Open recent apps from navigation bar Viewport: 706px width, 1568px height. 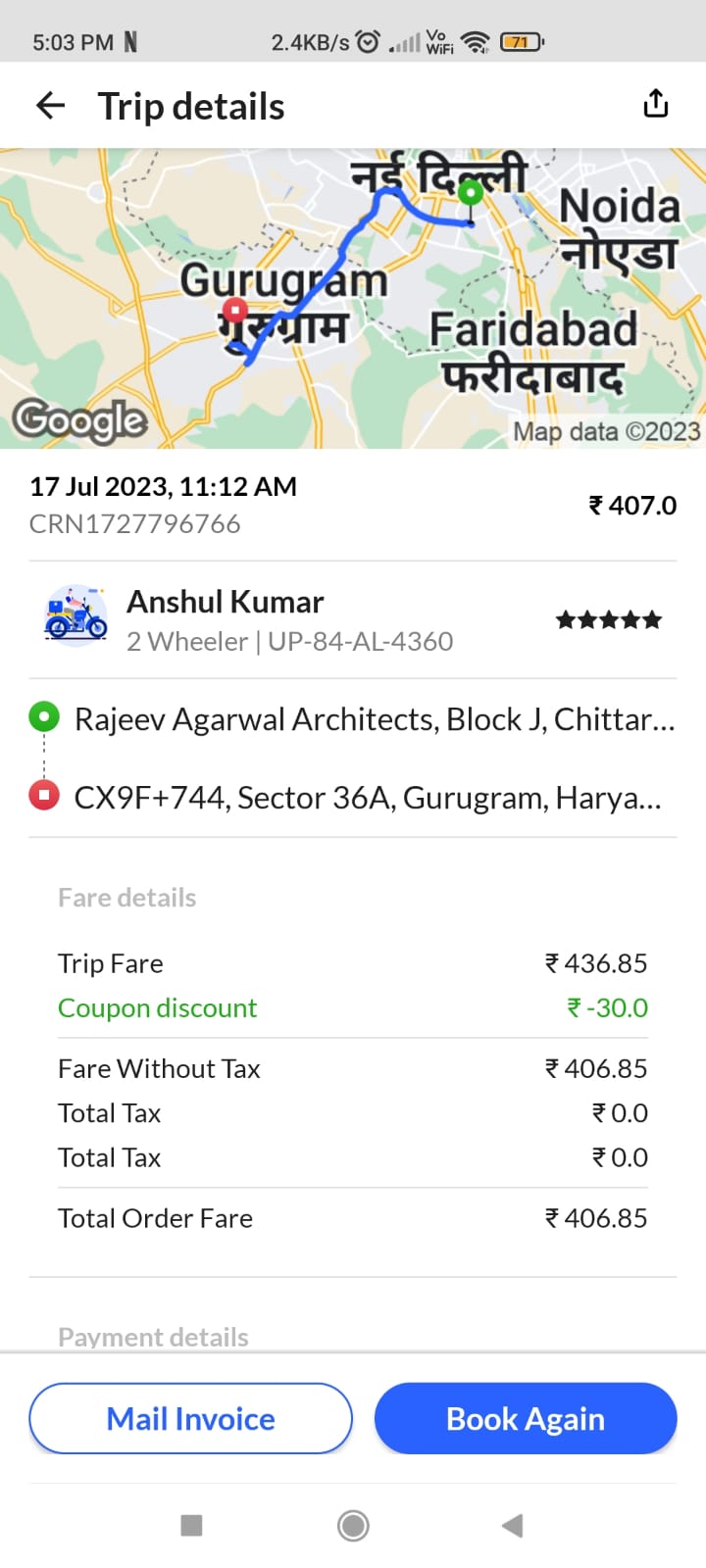coord(192,1525)
